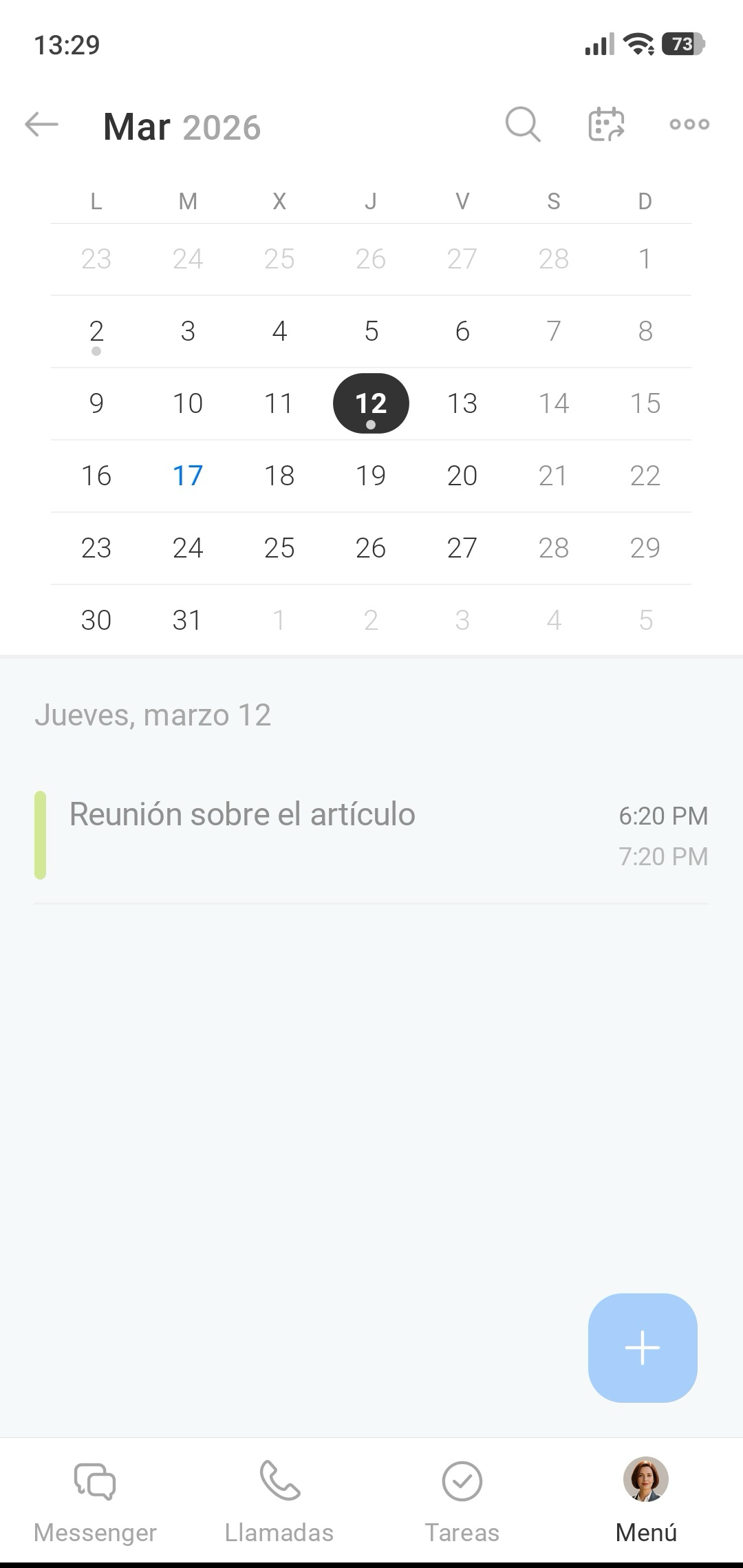Choose March 20 on the calendar
The height and width of the screenshot is (1568, 743).
462,476
